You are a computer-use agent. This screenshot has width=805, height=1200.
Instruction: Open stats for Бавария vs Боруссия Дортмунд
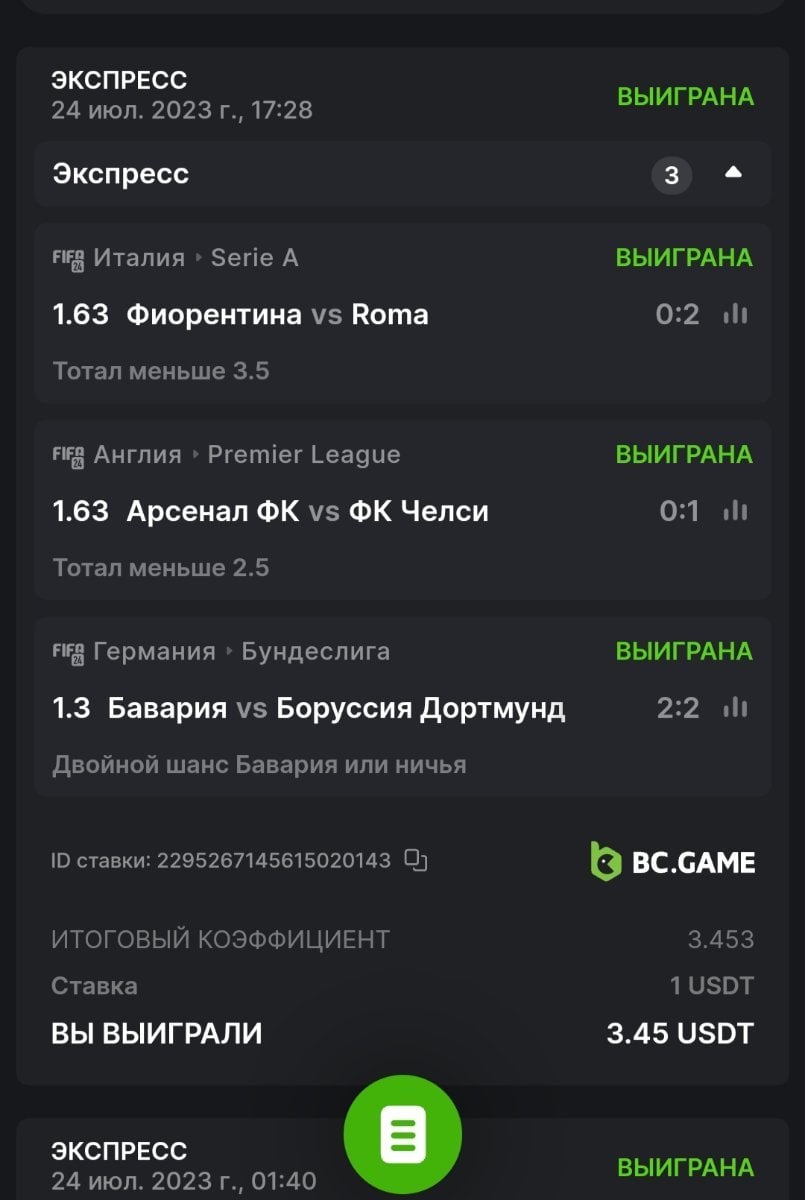pyautogui.click(x=735, y=709)
